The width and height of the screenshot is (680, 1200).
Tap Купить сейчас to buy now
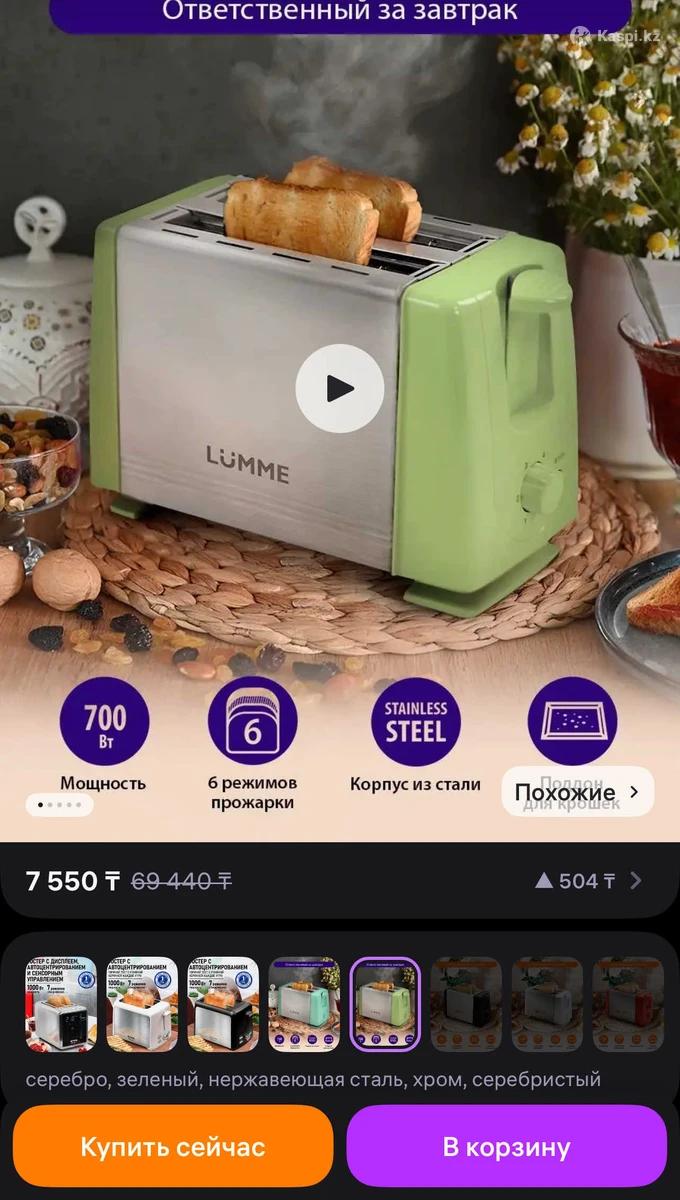point(173,1146)
